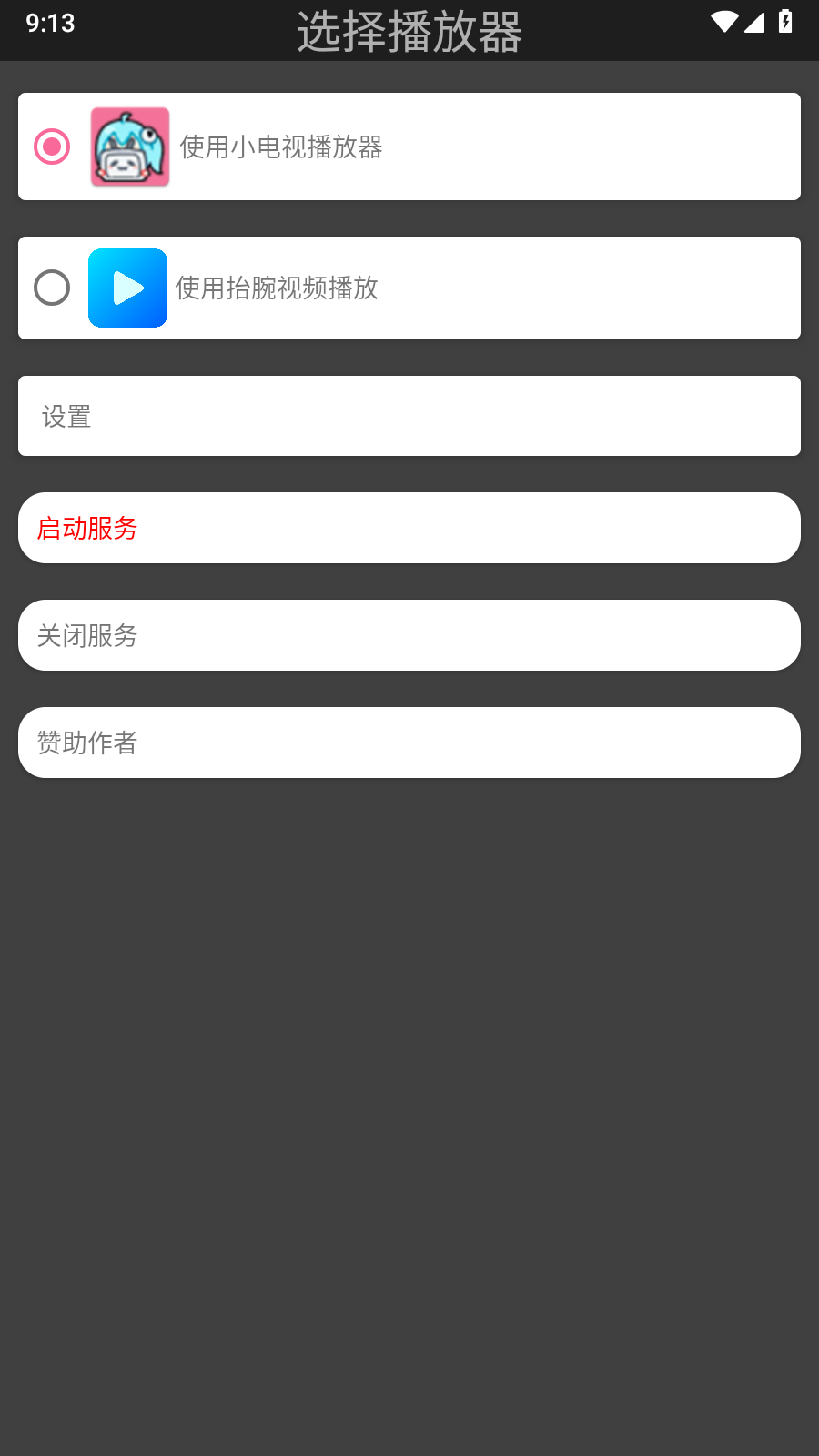Start the service with 启动服务
Image resolution: width=819 pixels, height=1456 pixels.
[x=409, y=528]
